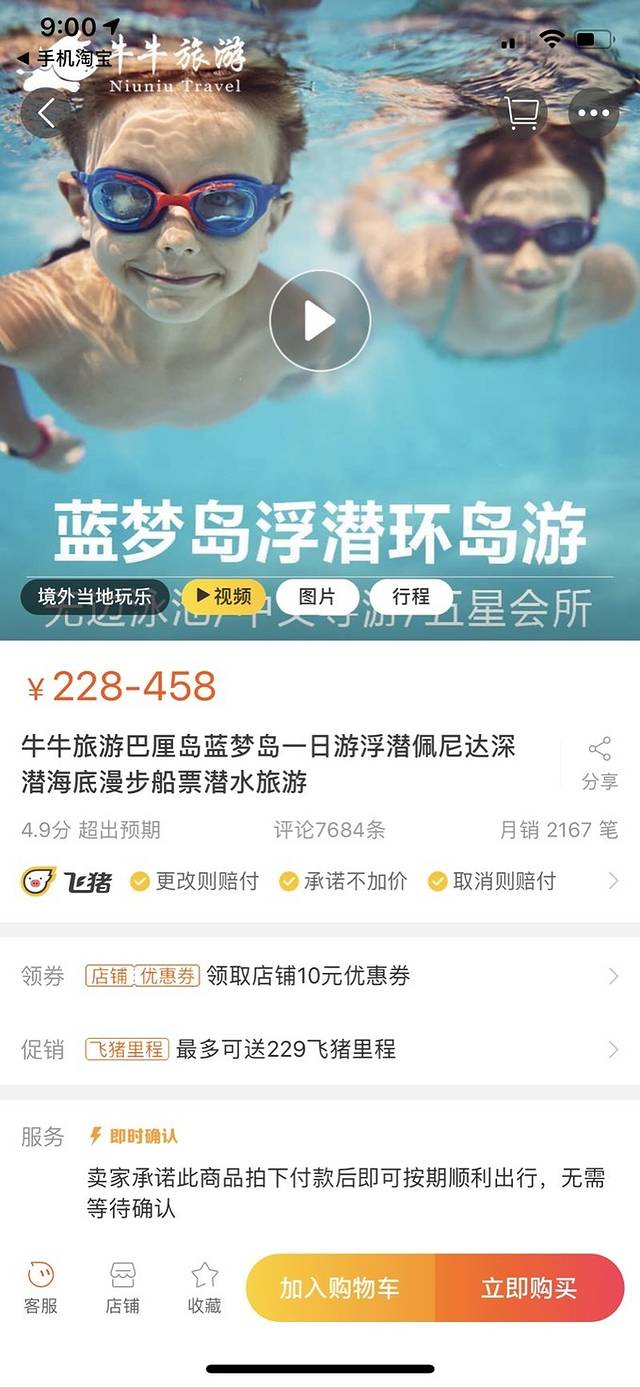The width and height of the screenshot is (640, 1387).
Task: Share this product via 分享
Action: [600, 764]
